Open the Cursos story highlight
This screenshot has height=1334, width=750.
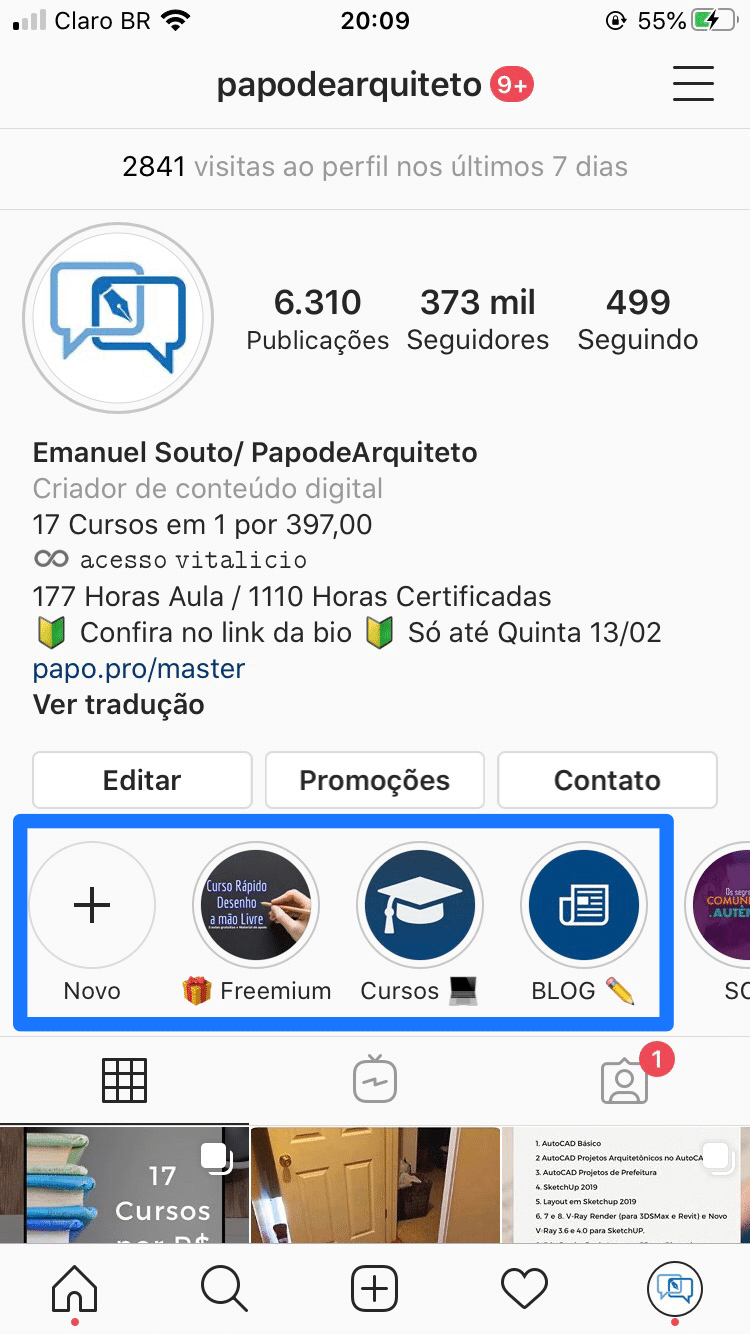420,906
